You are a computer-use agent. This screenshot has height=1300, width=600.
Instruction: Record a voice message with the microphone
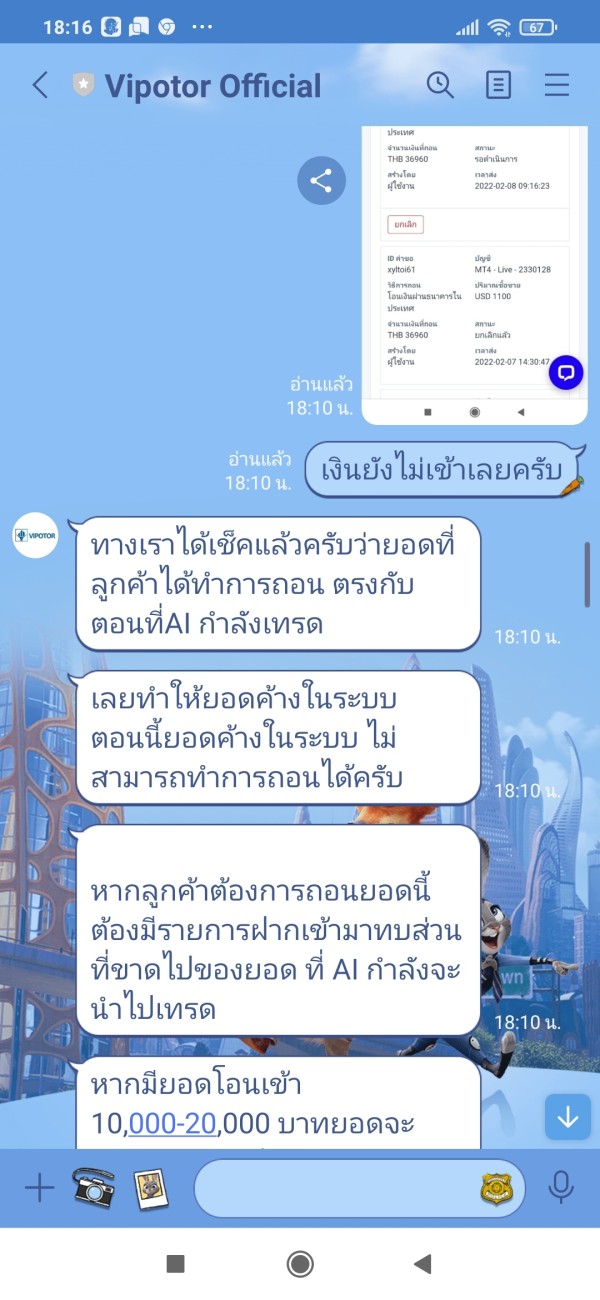point(561,1187)
